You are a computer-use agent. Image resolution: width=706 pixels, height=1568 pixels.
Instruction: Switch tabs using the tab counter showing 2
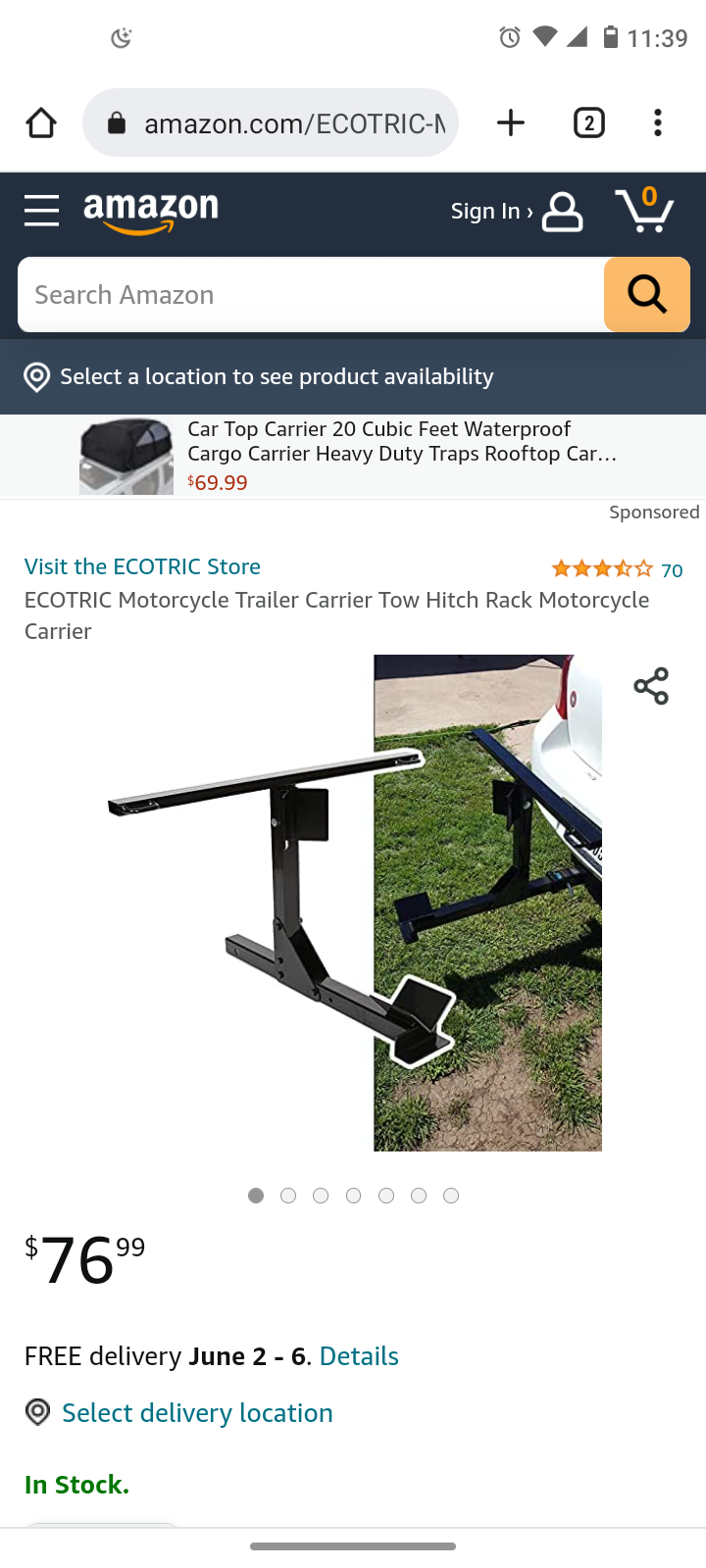pos(588,122)
